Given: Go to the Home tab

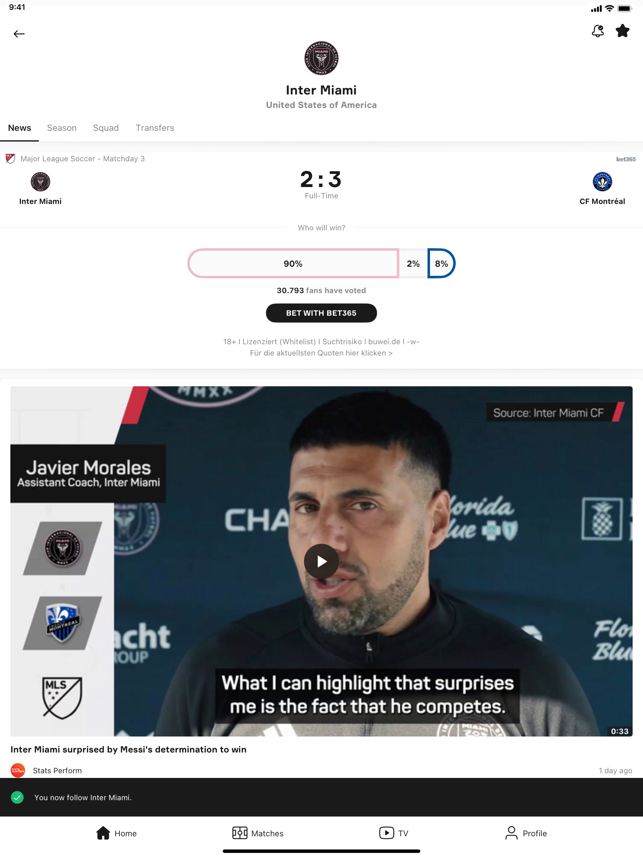Looking at the screenshot, I should click(116, 833).
